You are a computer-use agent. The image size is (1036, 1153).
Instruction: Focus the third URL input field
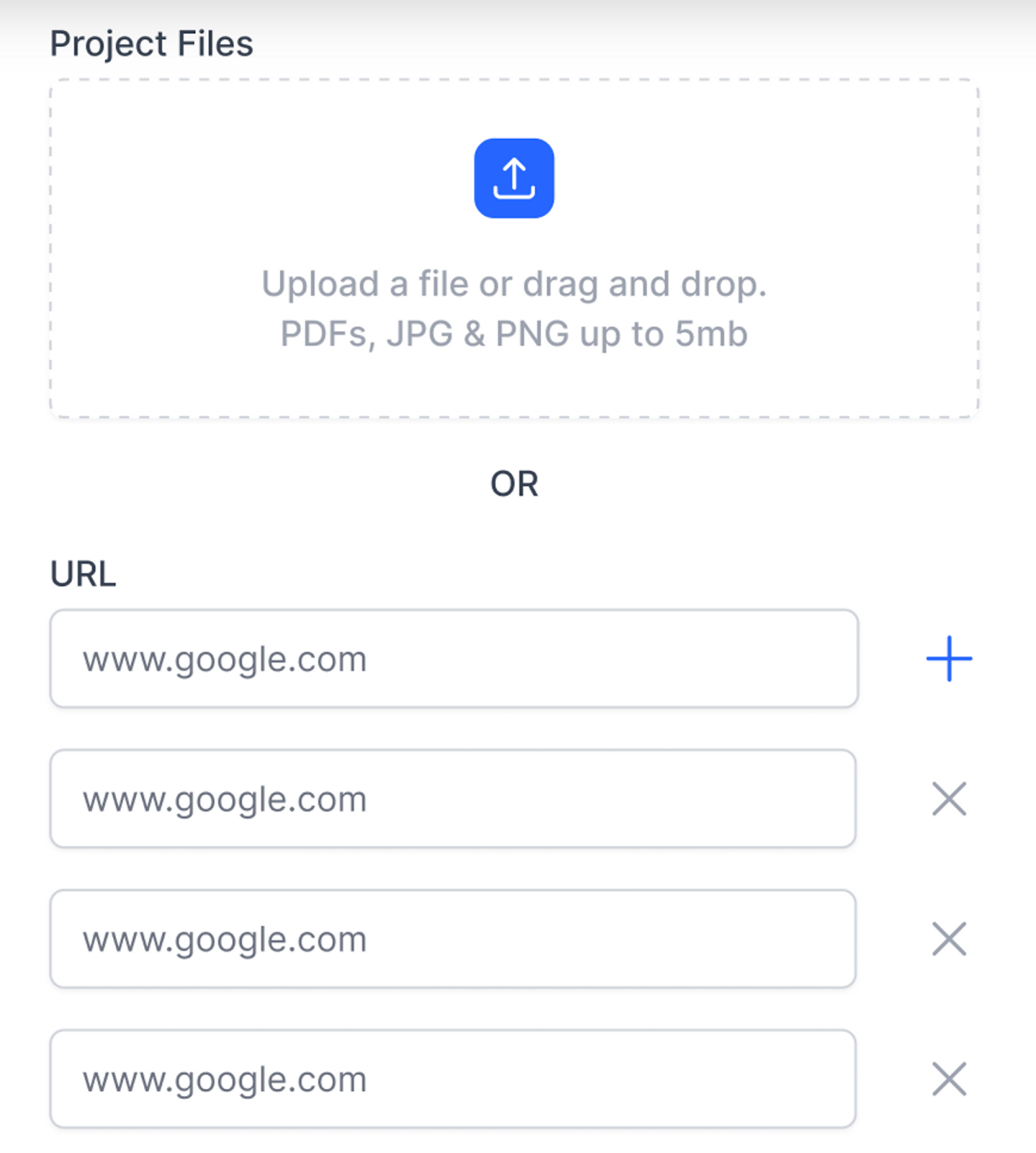pyautogui.click(x=452, y=938)
